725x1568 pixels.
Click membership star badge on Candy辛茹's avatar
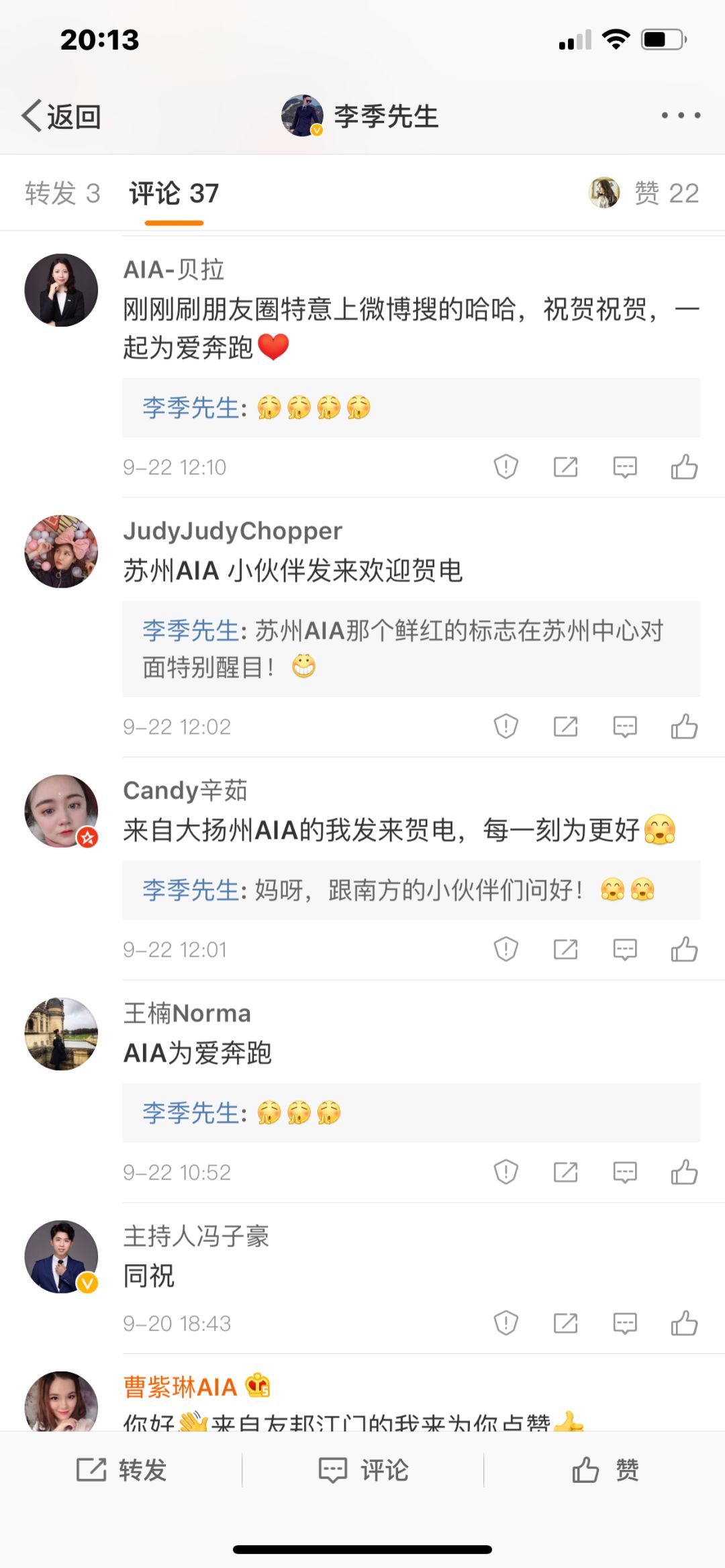(x=86, y=835)
